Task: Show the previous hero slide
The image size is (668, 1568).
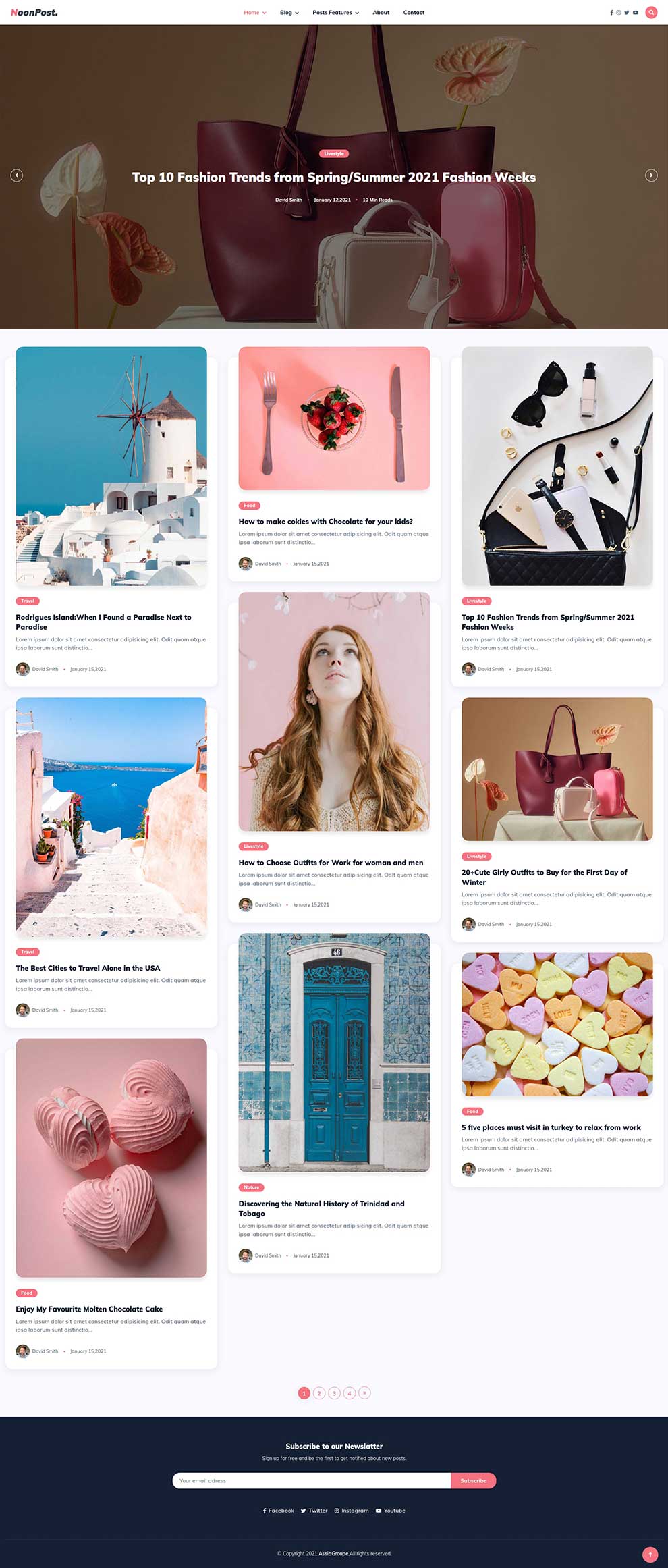Action: tap(17, 175)
